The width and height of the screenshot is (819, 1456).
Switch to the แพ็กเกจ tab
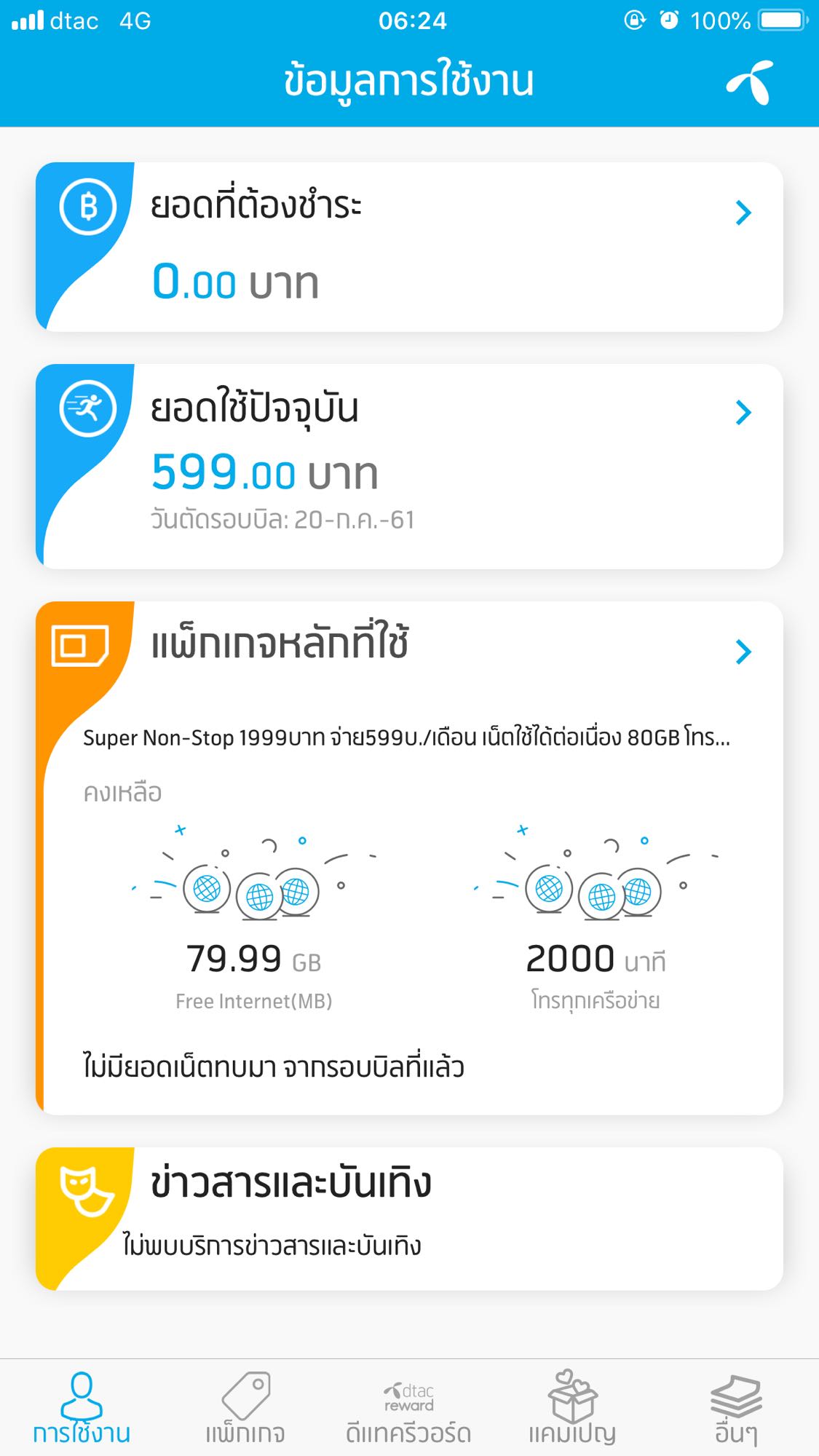pos(245,1408)
